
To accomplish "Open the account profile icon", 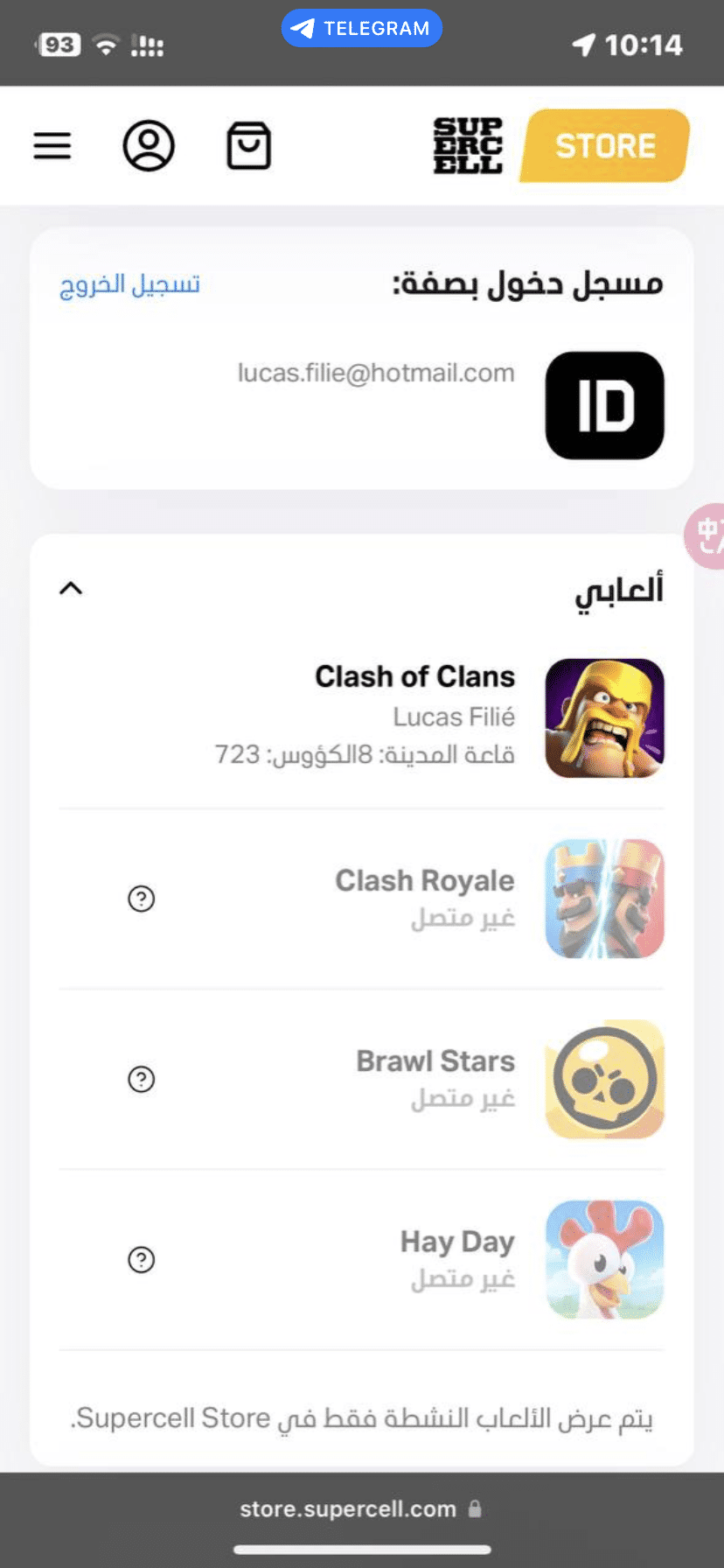I will 149,145.
